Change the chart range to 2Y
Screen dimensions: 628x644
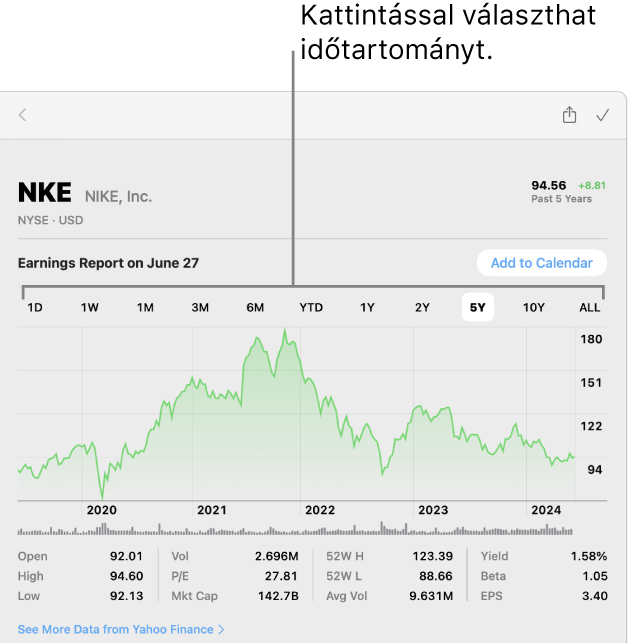click(x=422, y=307)
